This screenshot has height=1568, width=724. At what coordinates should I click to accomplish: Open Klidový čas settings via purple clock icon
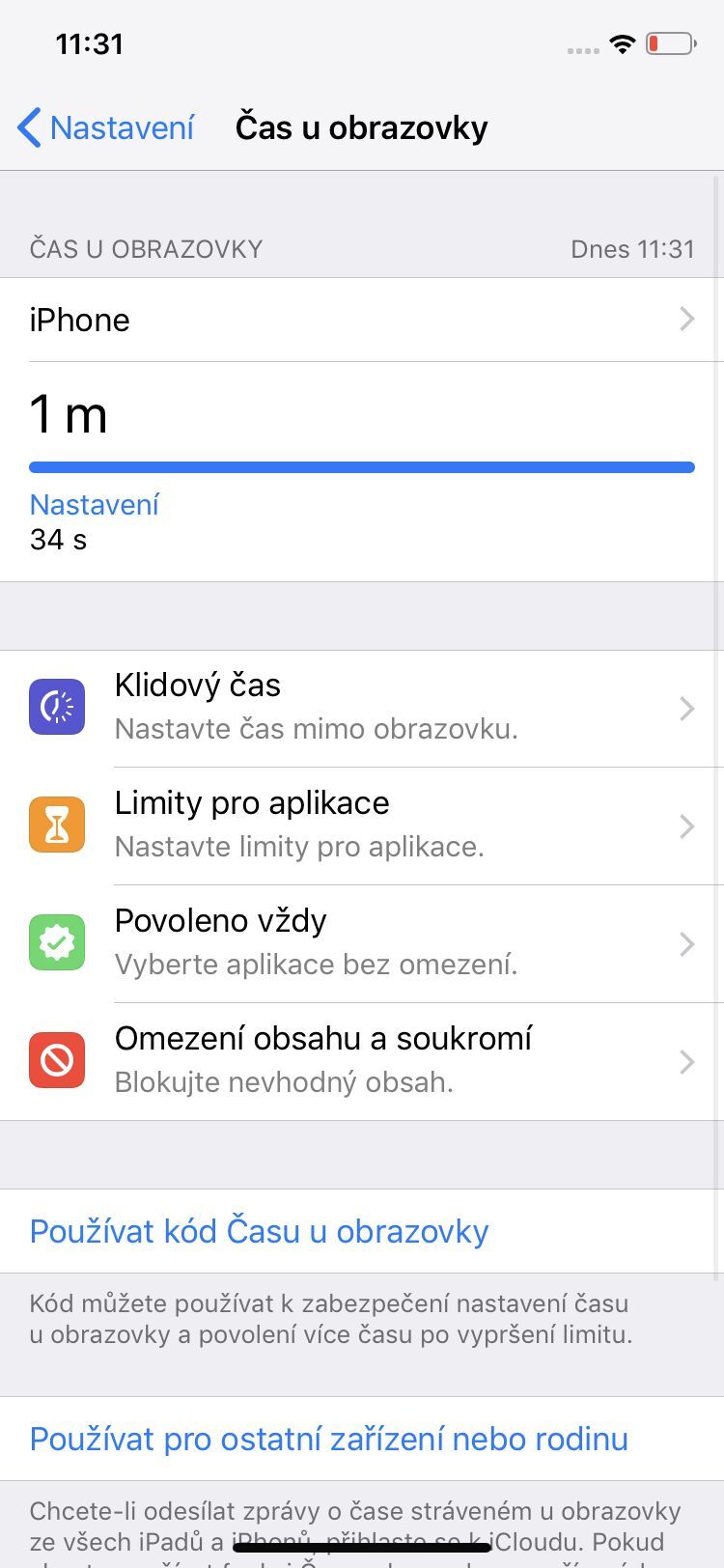pyautogui.click(x=57, y=707)
